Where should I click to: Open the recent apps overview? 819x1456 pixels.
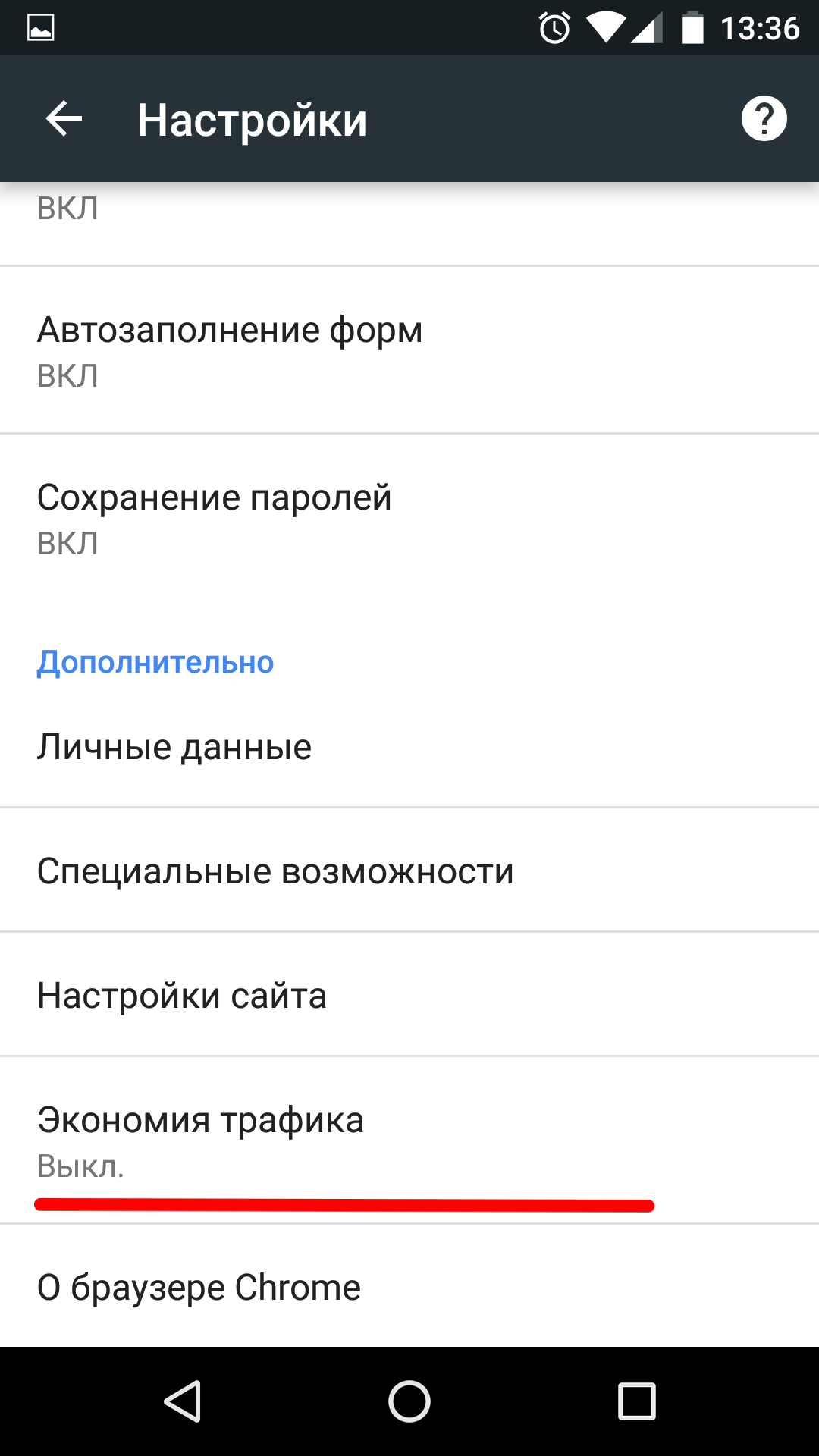[x=636, y=1401]
